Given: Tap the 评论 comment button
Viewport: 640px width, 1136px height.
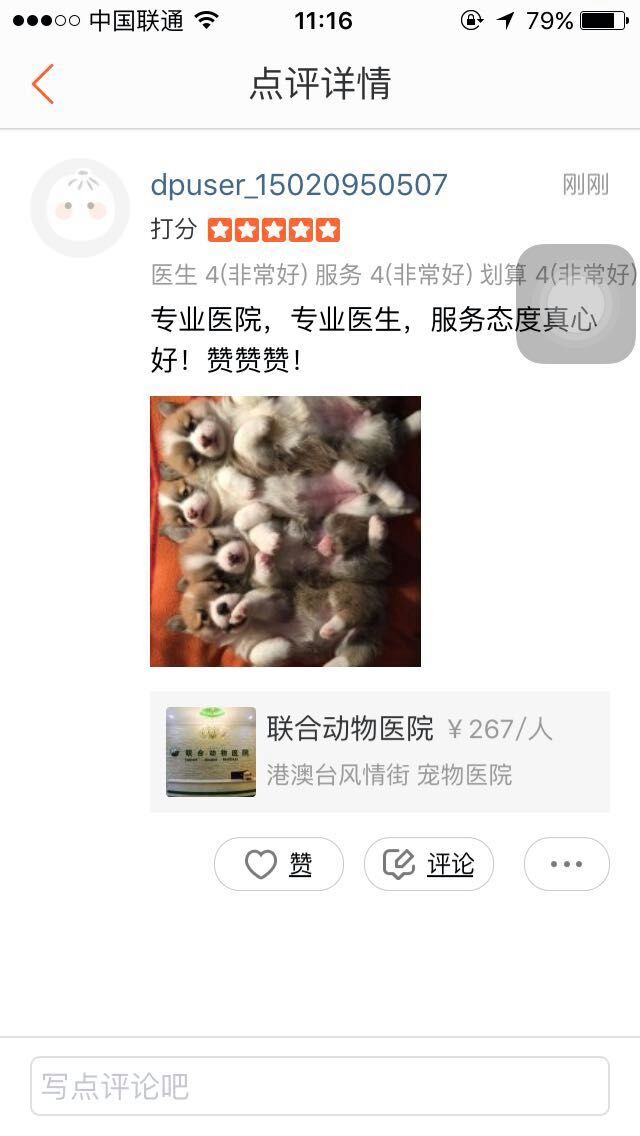Looking at the screenshot, I should pyautogui.click(x=429, y=864).
